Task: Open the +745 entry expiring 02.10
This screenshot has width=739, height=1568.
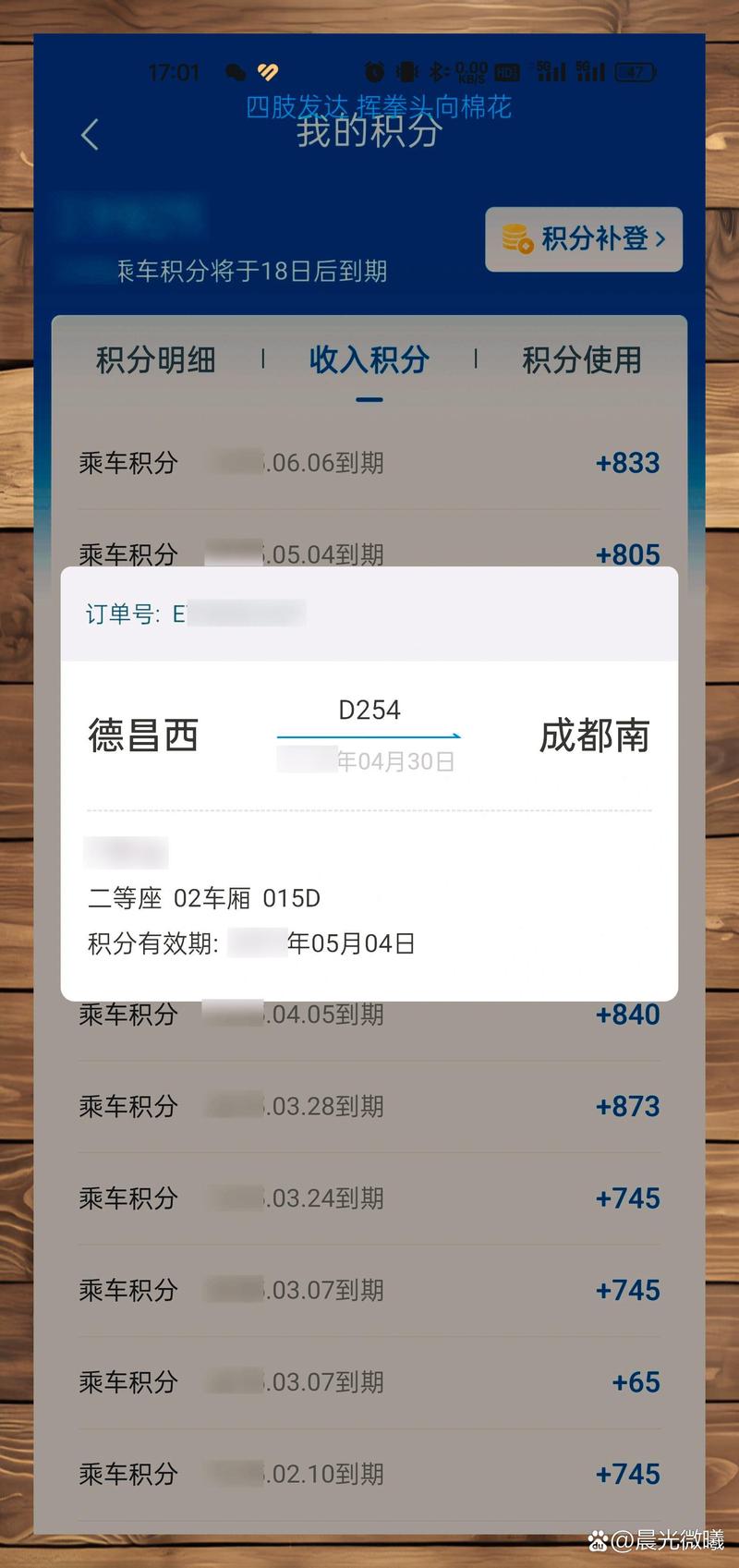Action: pos(369,1474)
